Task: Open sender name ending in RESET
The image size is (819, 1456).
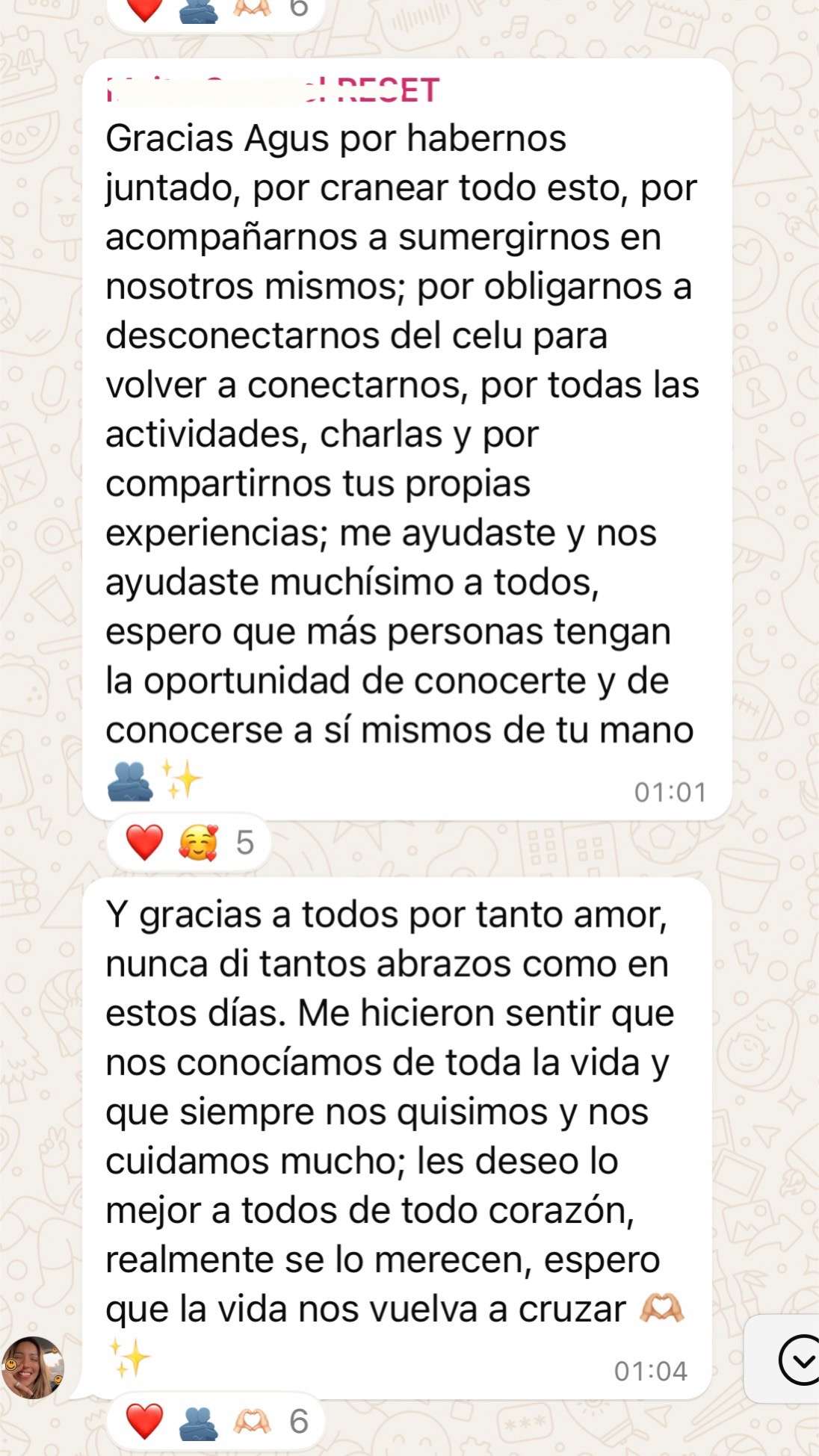Action: [273, 90]
